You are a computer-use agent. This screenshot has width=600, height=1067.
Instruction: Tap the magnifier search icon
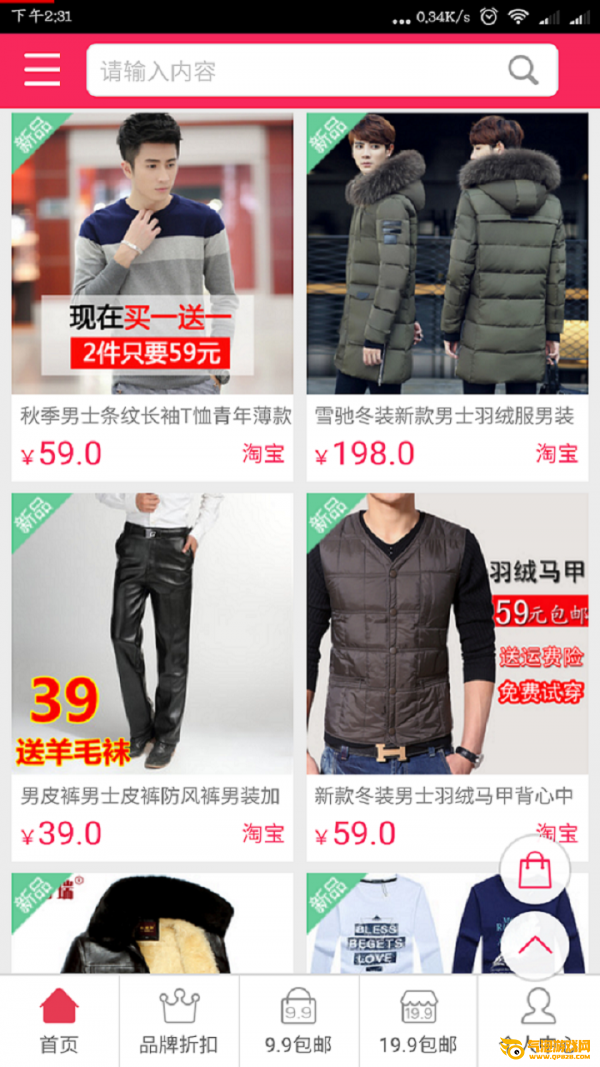click(523, 70)
